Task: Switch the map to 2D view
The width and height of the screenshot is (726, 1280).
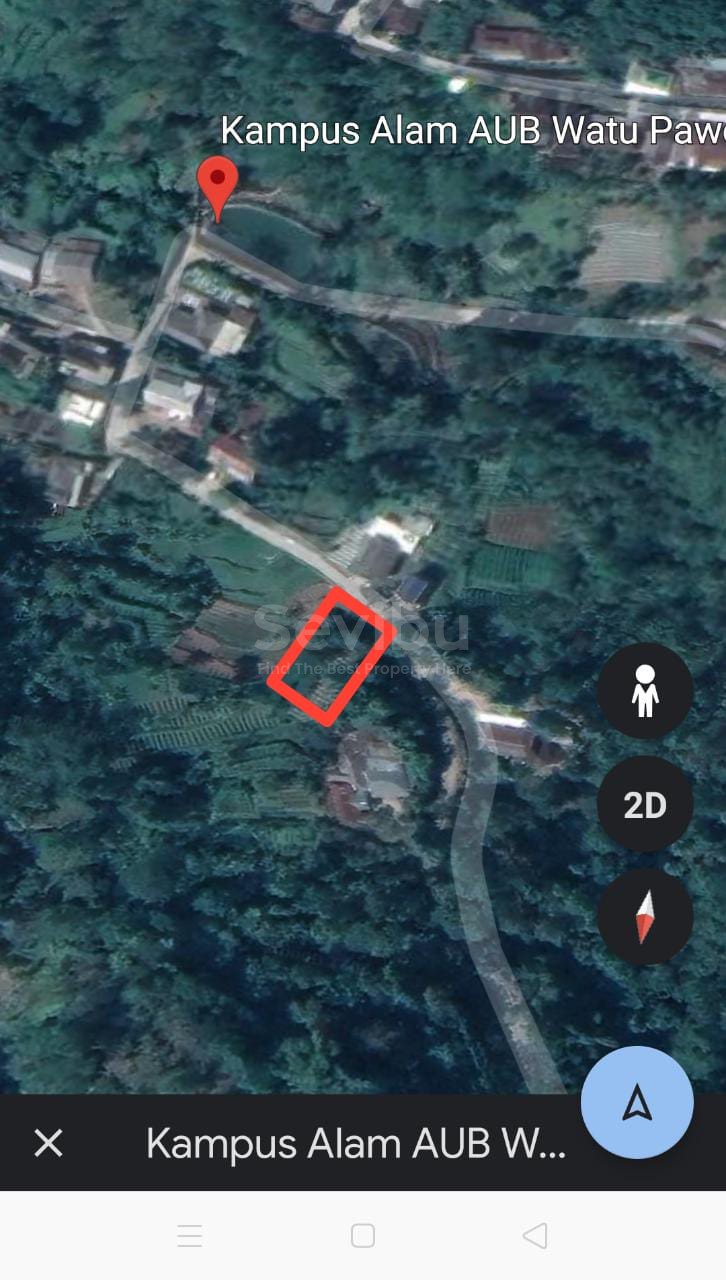Action: 645,805
